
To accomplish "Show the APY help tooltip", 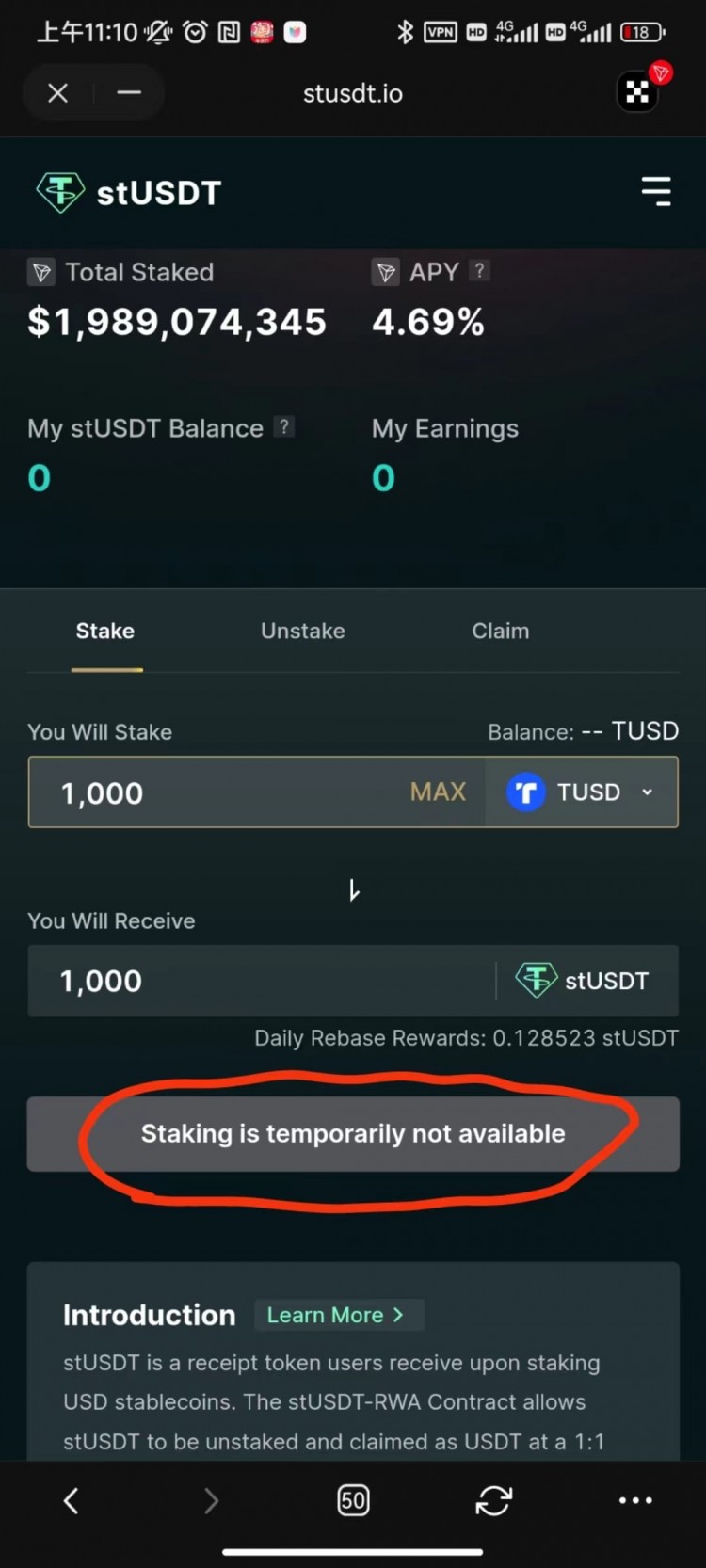I will (x=479, y=271).
